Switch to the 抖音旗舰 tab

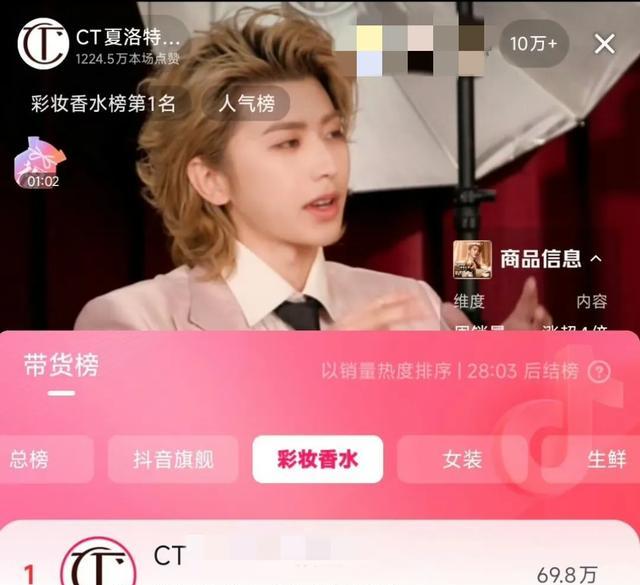(173, 460)
